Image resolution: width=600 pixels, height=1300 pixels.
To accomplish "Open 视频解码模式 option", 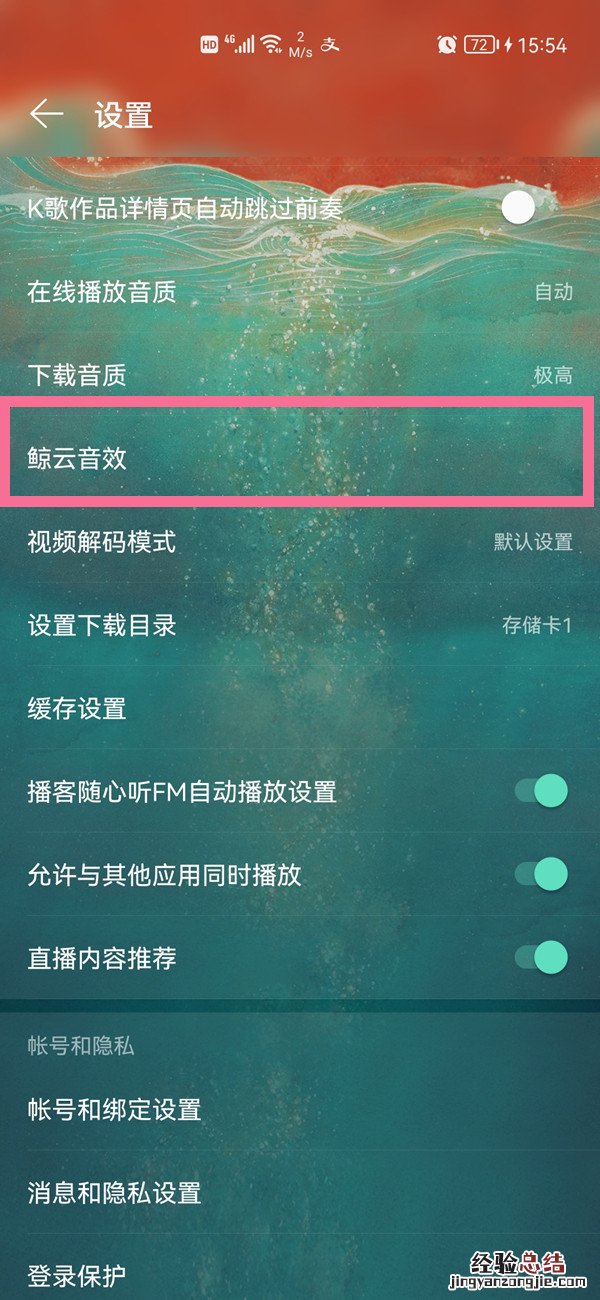I will pyautogui.click(x=300, y=542).
